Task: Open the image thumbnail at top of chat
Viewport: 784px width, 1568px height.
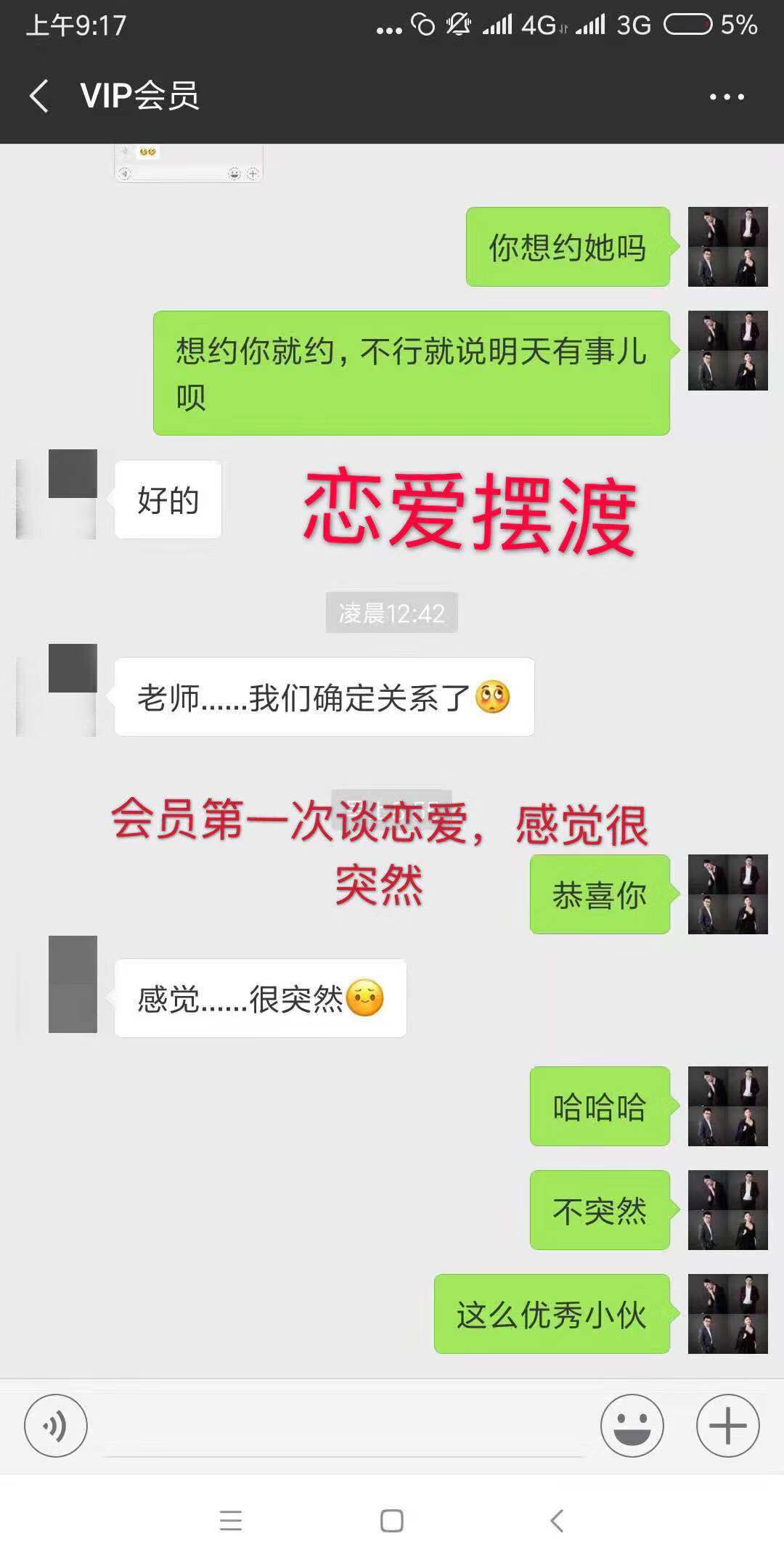Action: (x=188, y=163)
